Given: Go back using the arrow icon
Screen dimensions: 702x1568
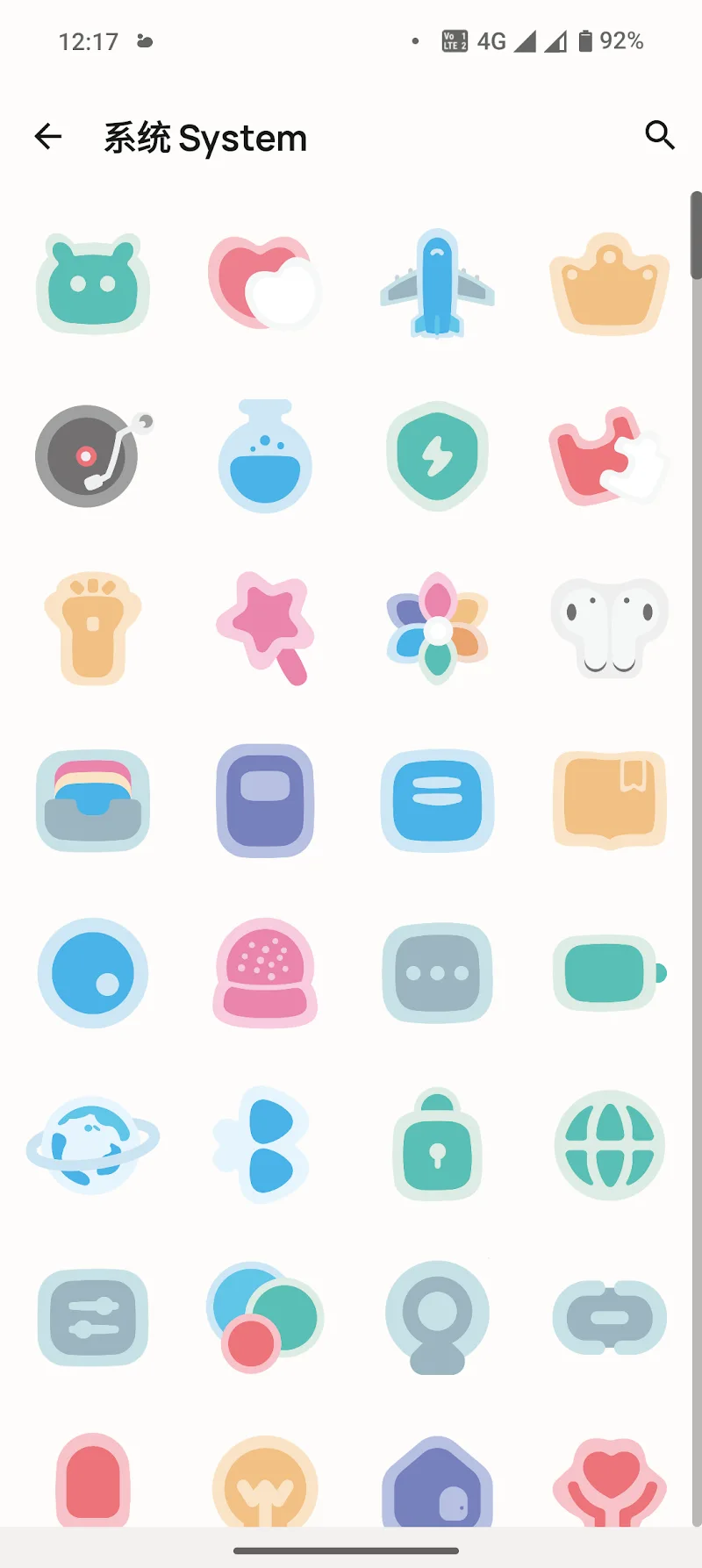Looking at the screenshot, I should pos(48,136).
